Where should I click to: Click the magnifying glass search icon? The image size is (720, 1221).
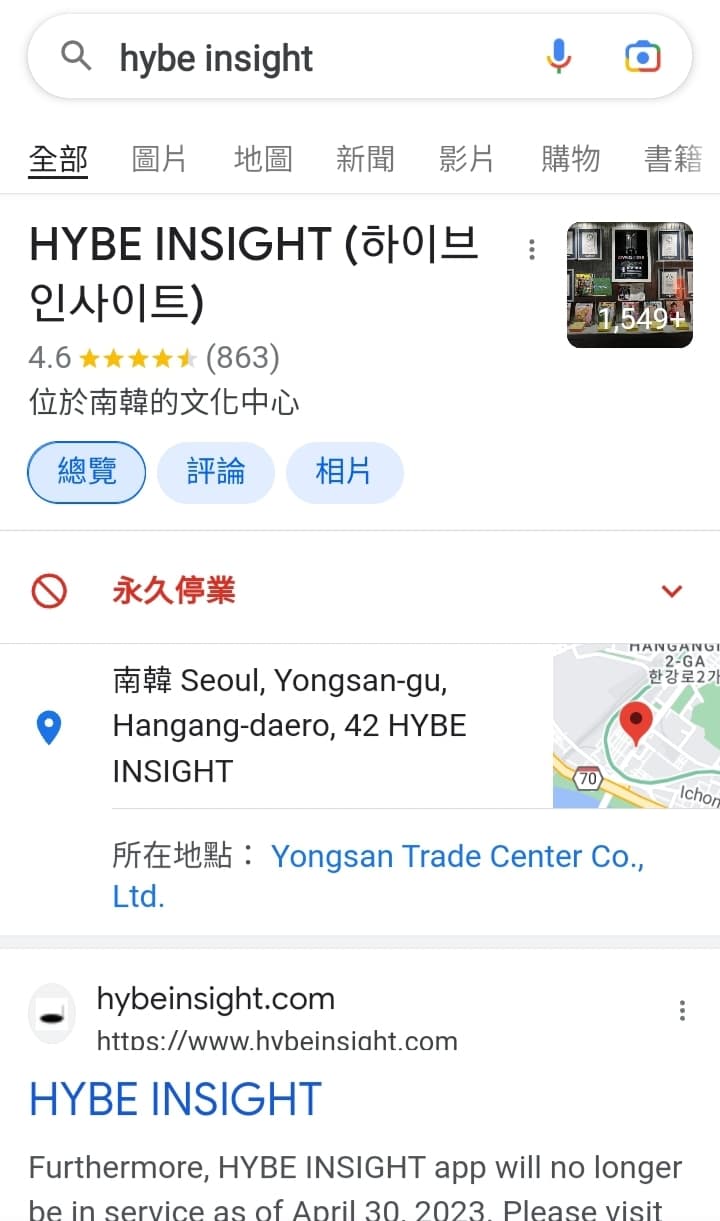[76, 56]
